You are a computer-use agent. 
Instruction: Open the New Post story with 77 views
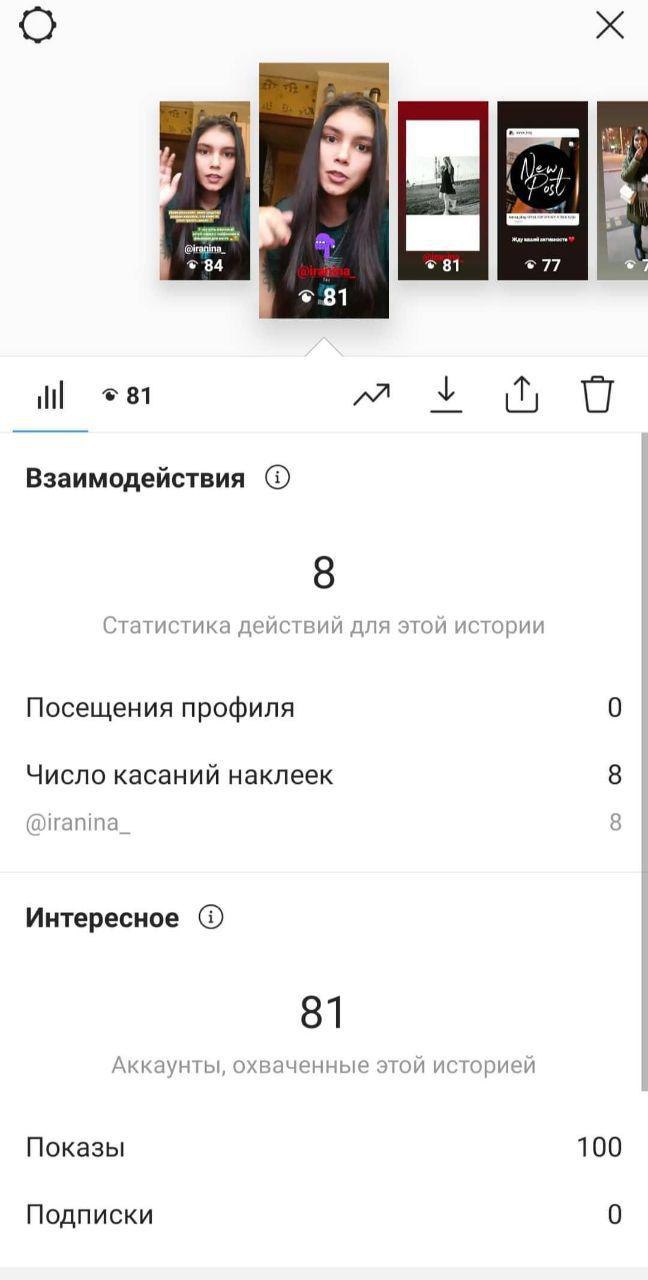click(542, 190)
